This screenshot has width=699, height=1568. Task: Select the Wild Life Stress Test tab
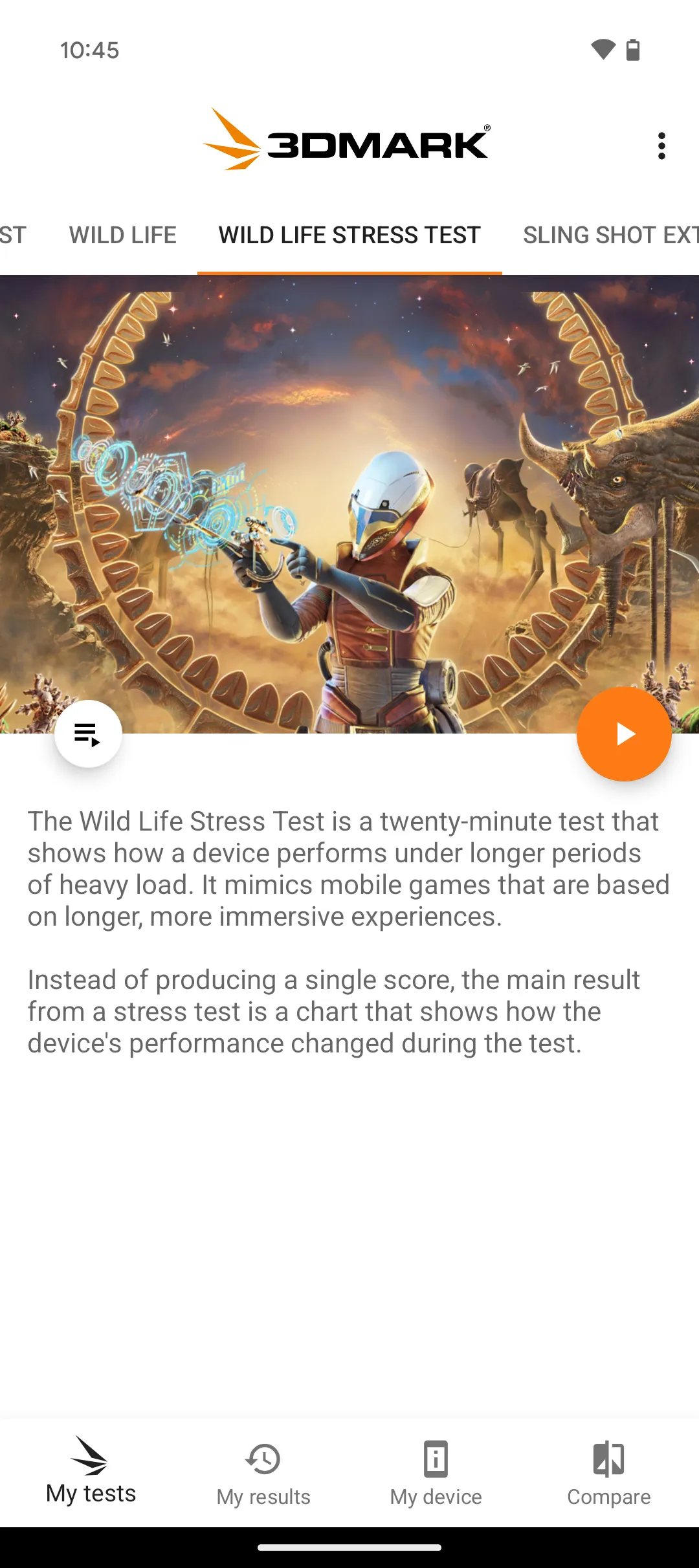click(x=349, y=235)
